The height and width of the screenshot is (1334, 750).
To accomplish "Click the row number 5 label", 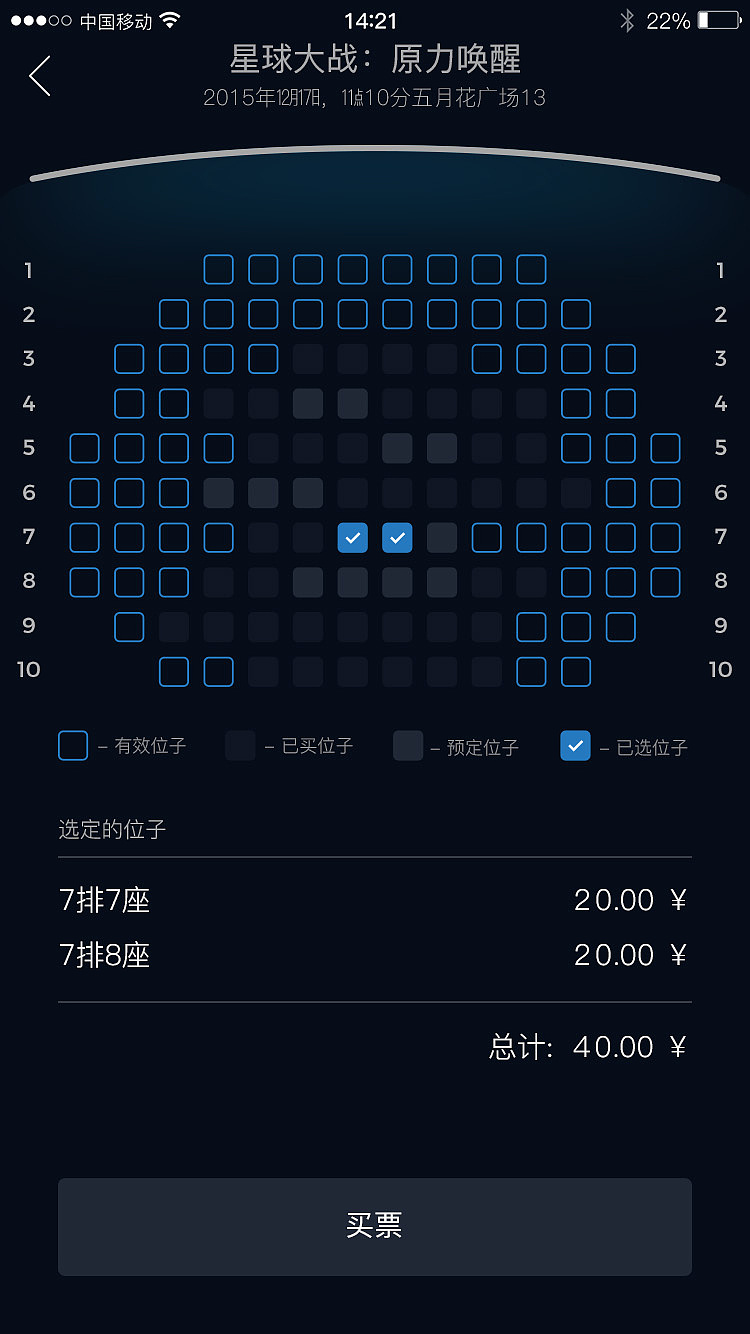I will [27, 447].
